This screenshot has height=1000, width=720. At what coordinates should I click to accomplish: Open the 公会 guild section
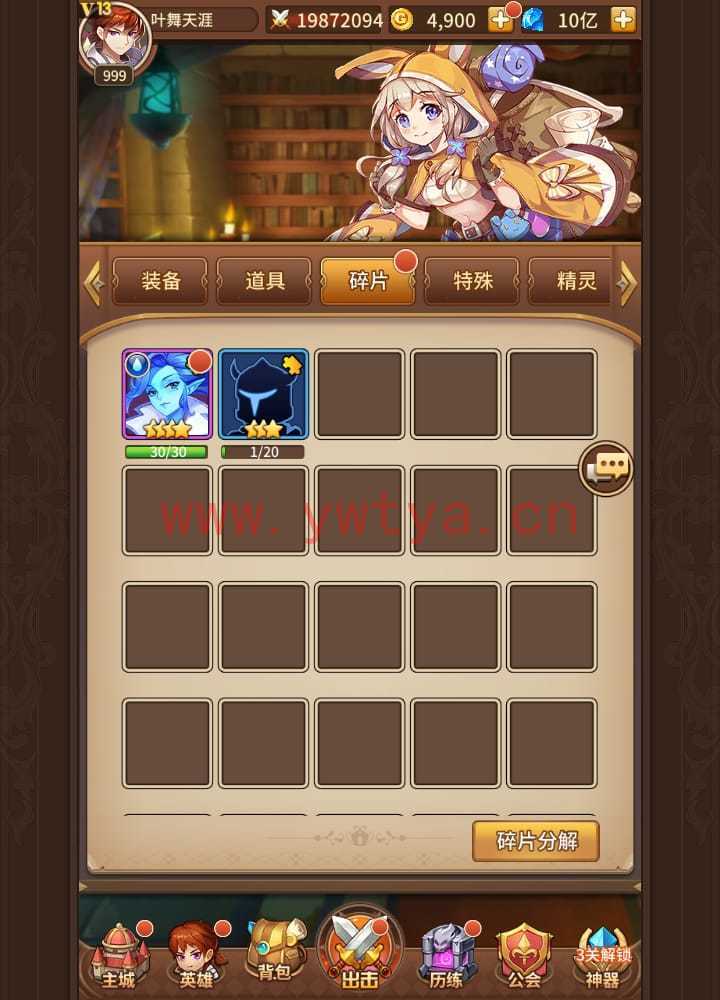point(524,955)
